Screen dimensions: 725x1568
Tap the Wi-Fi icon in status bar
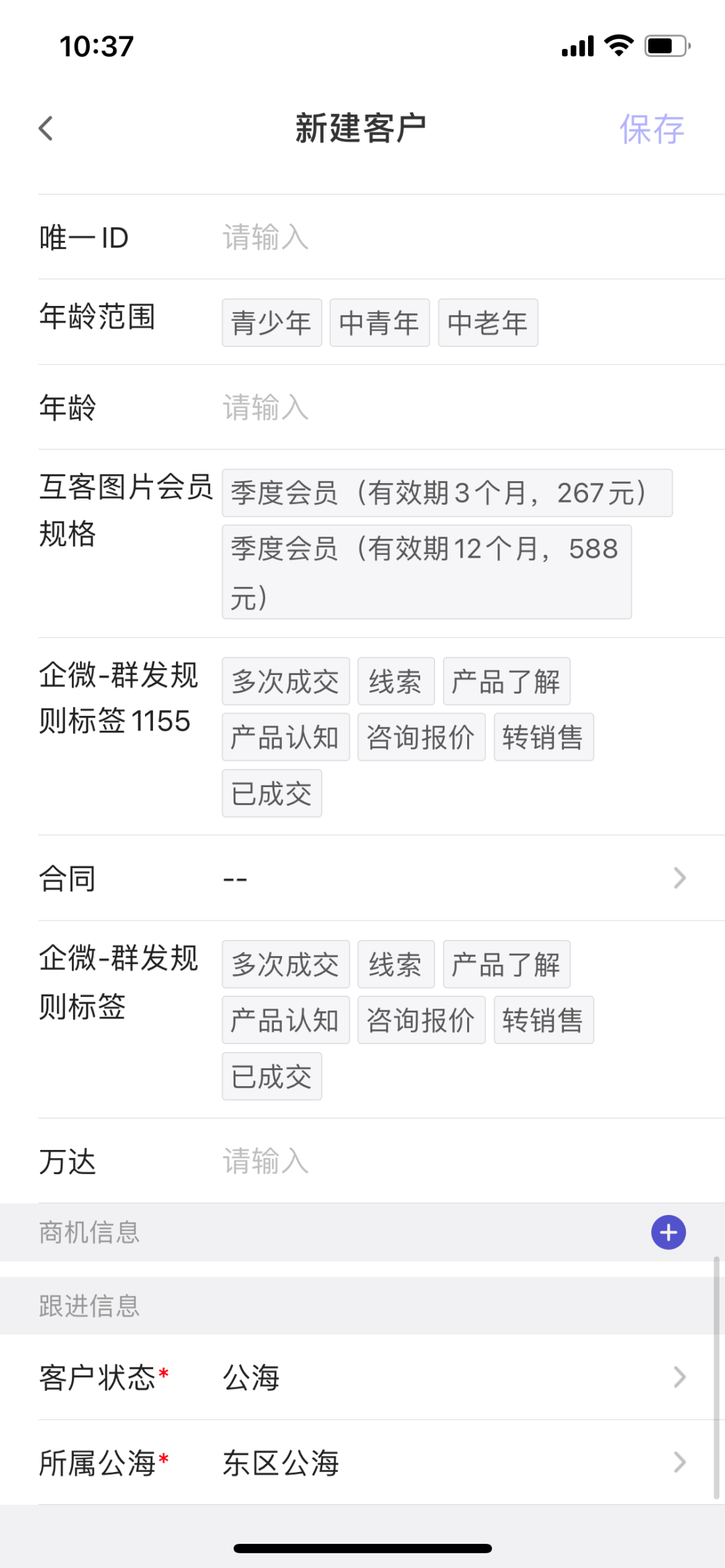(x=618, y=45)
